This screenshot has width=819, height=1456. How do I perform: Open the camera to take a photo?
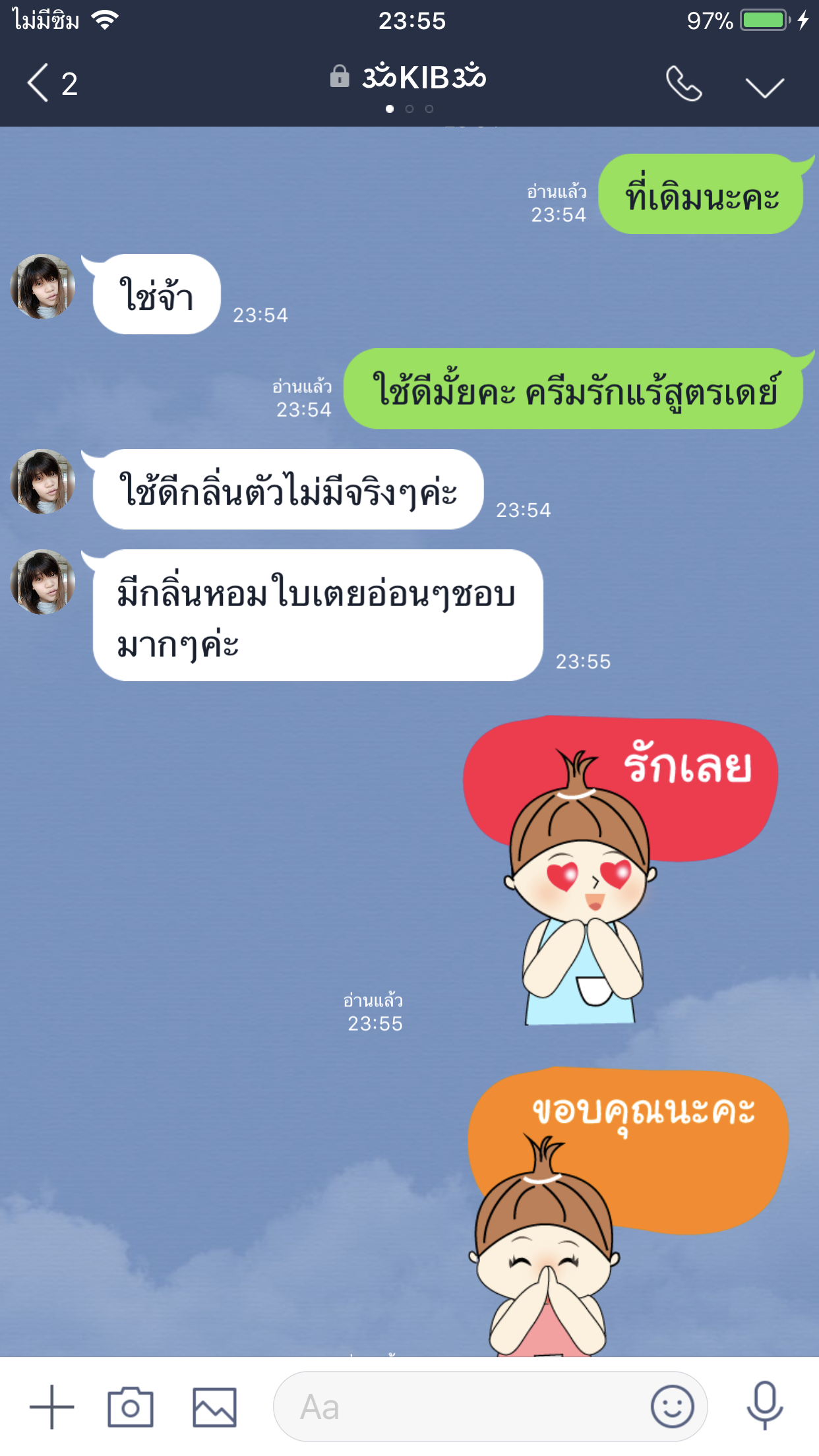[131, 1407]
